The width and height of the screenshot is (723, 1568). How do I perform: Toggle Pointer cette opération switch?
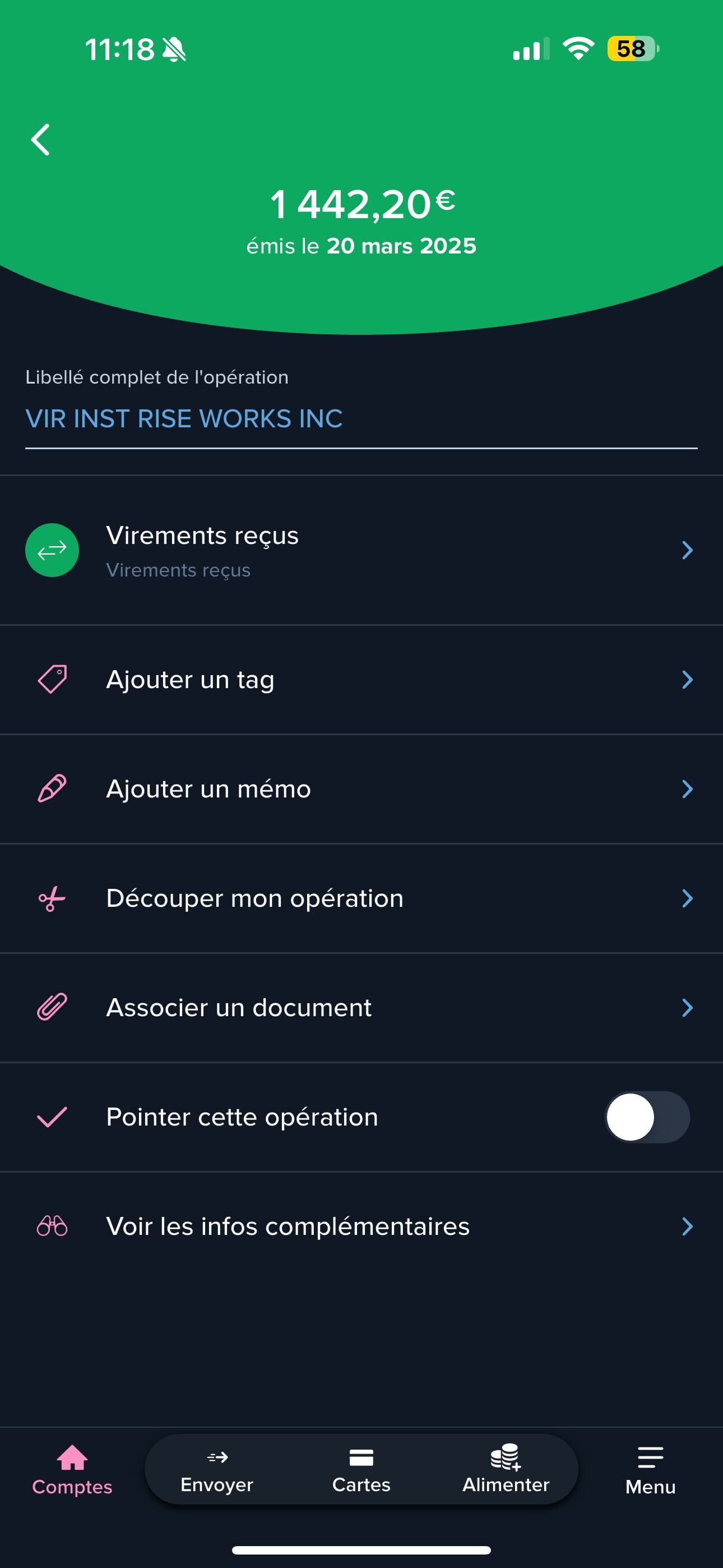tap(646, 1117)
